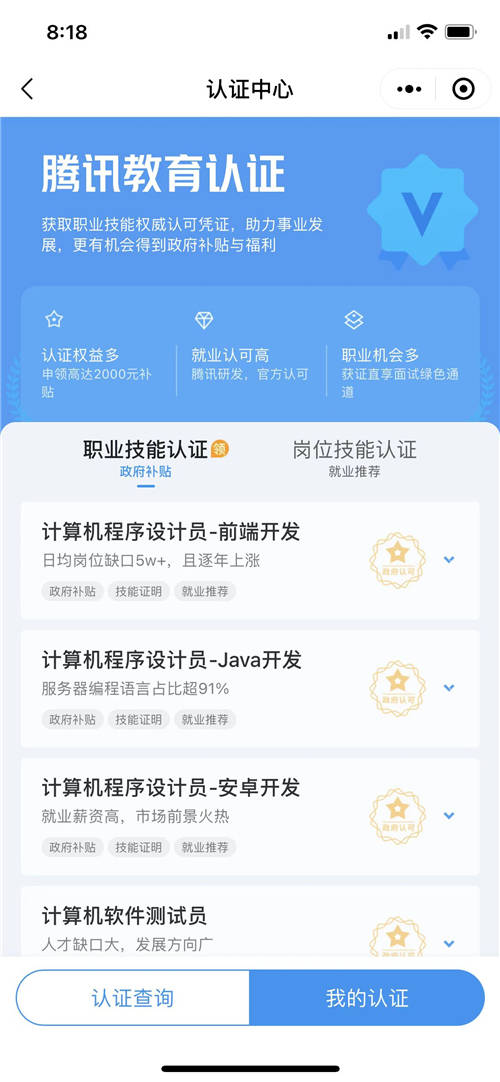Screen dimensions: 500x1082
Task: Tap the 认证查询 button
Action: [x=132, y=998]
